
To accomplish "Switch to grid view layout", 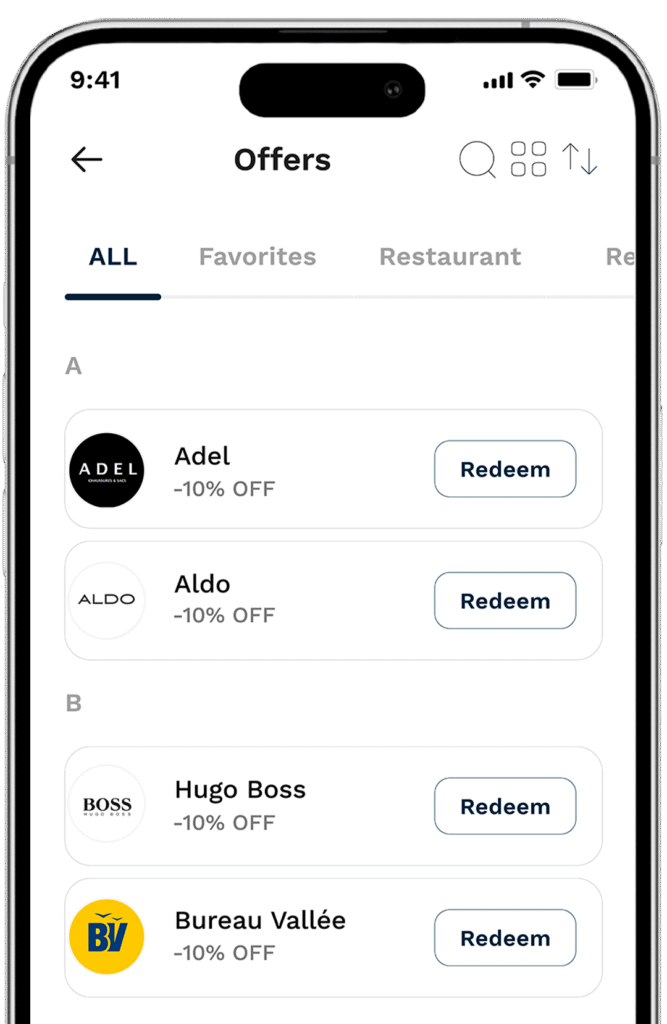I will pos(528,159).
